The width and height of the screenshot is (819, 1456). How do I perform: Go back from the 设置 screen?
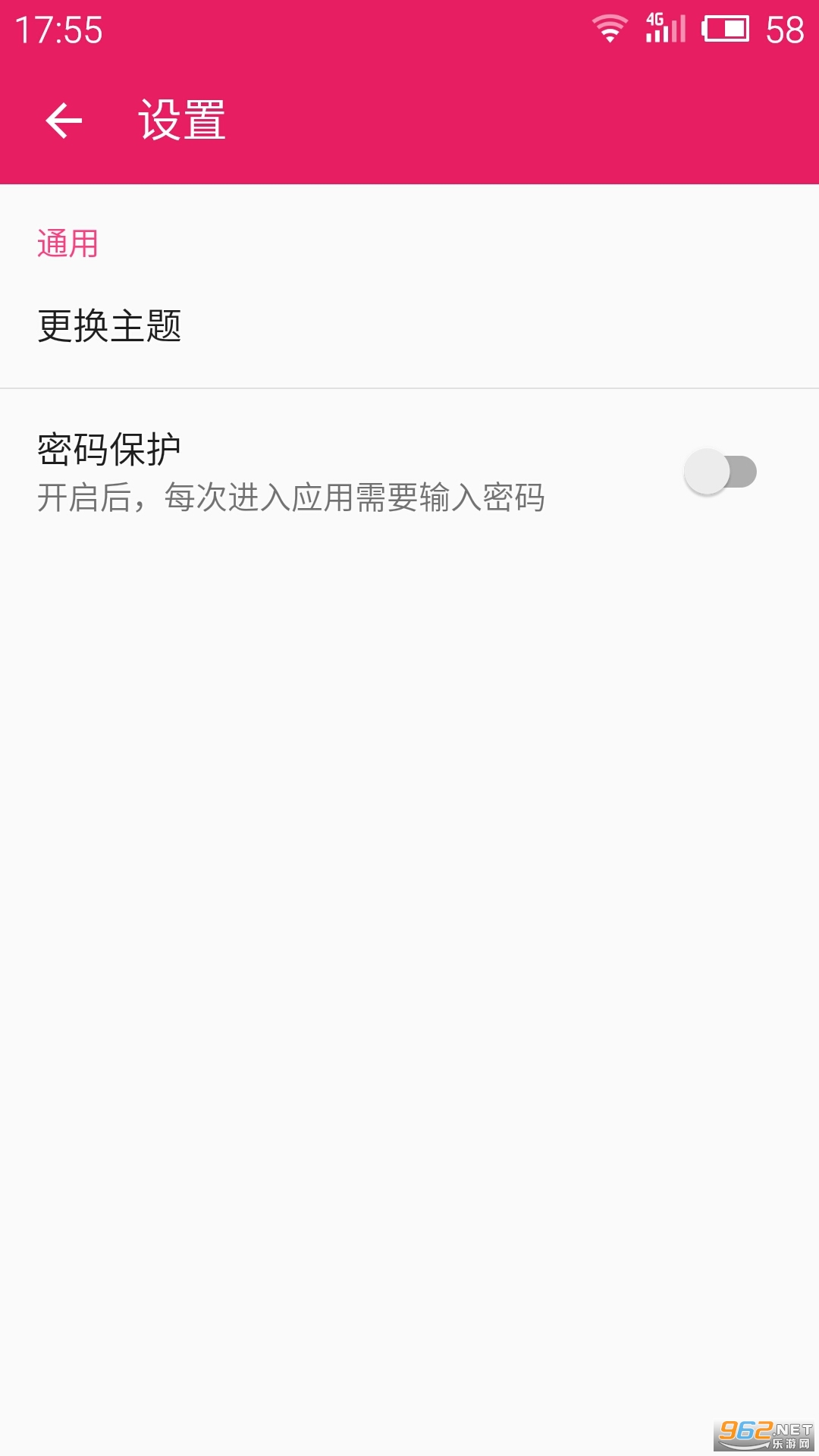coord(64,121)
